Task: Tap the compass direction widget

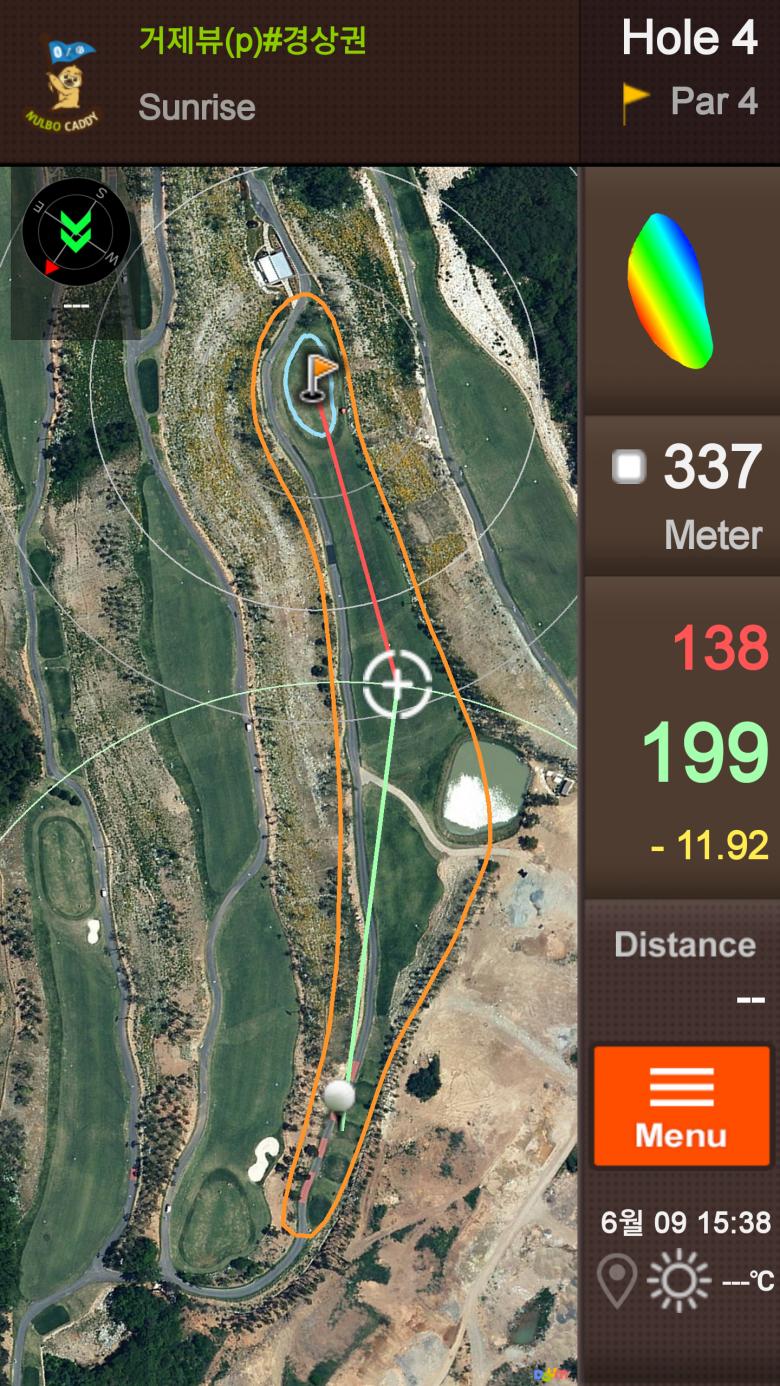Action: pyautogui.click(x=76, y=229)
